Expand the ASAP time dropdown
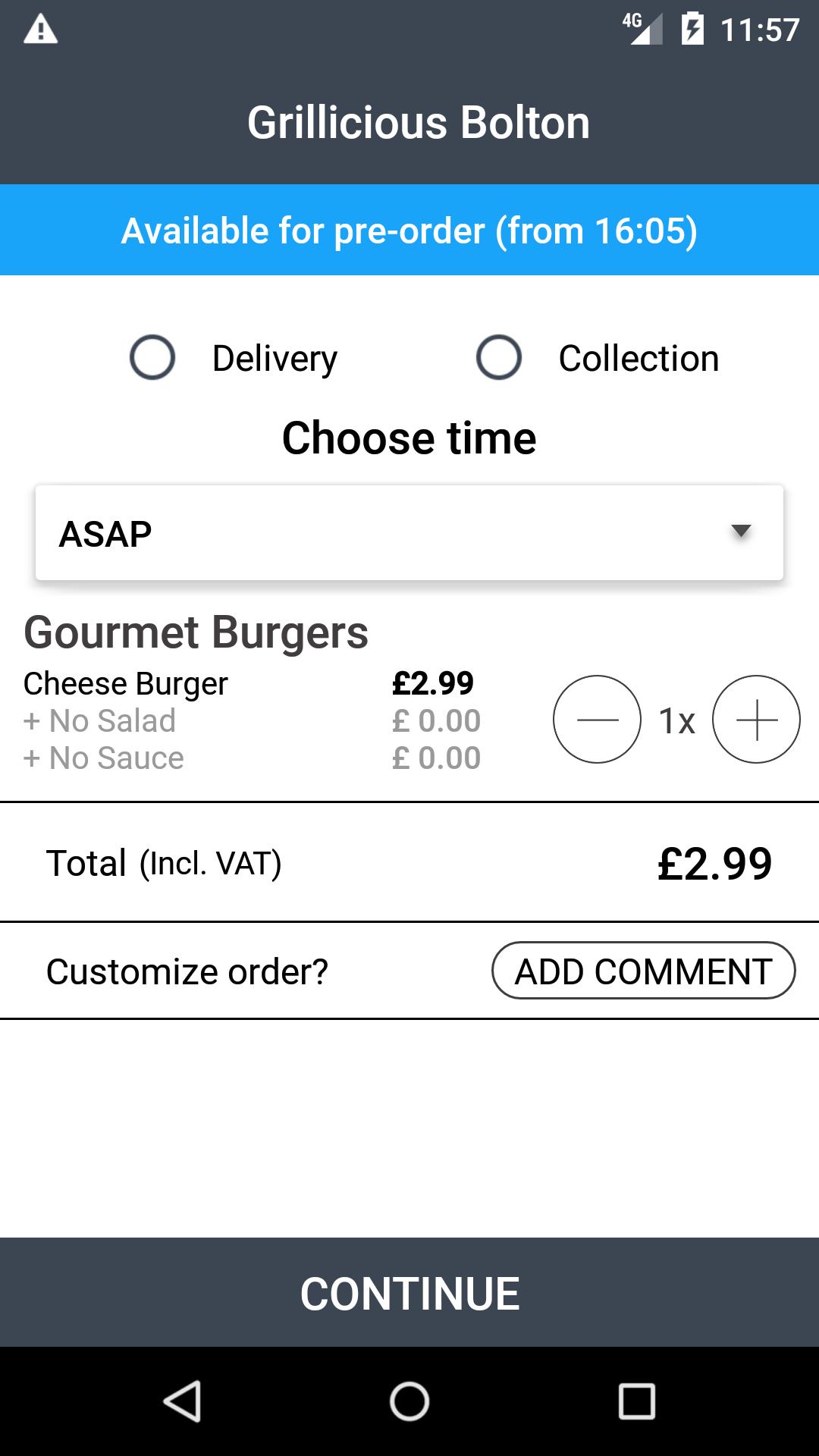This screenshot has height=1456, width=819. 409,533
